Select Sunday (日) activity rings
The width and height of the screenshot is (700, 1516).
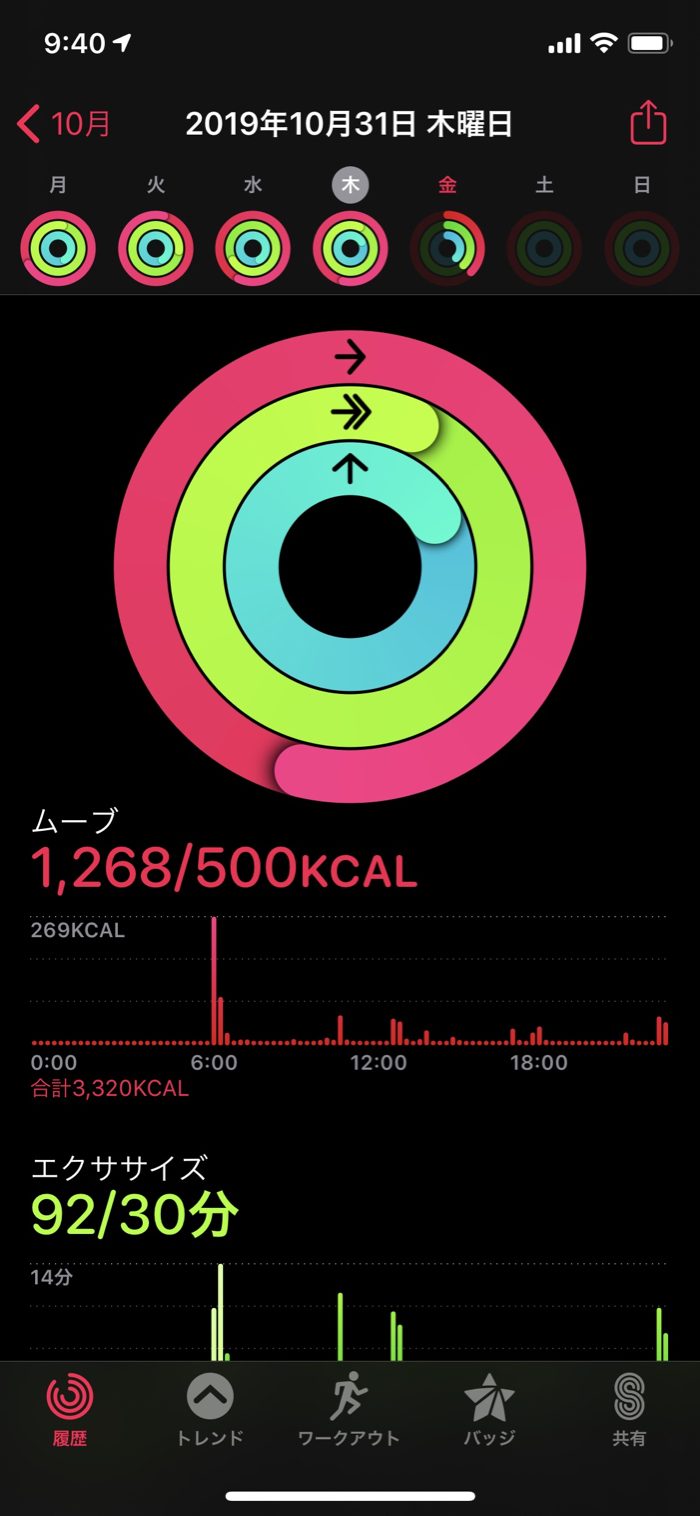coord(642,248)
